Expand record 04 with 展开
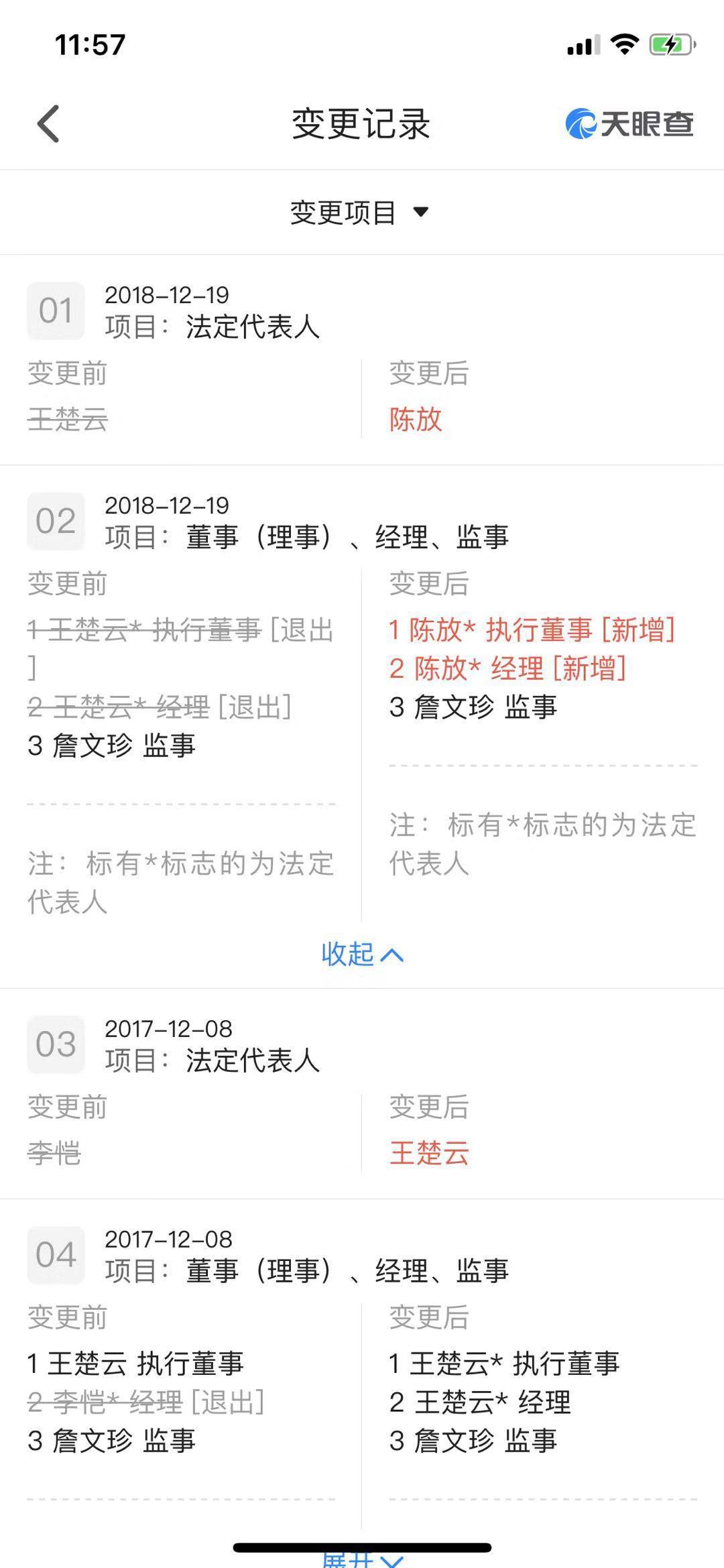Image resolution: width=724 pixels, height=1568 pixels. tap(362, 1560)
